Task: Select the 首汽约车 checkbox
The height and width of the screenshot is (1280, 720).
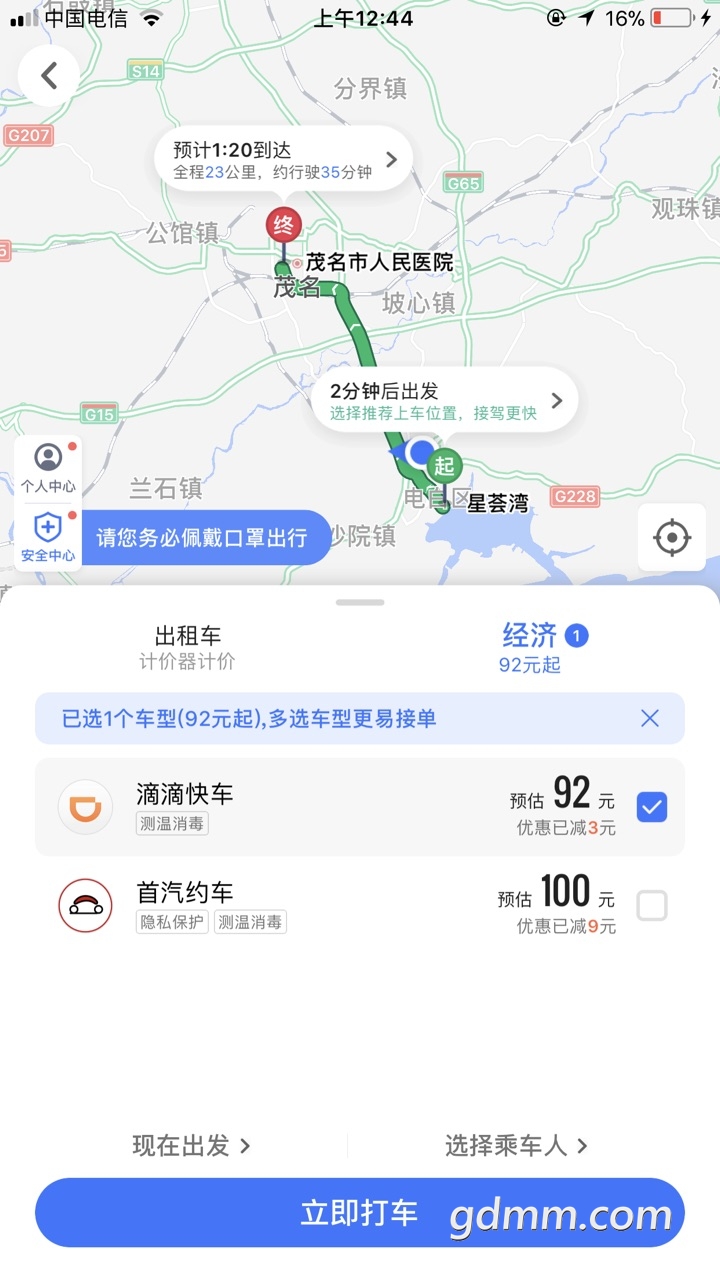Action: point(652,906)
